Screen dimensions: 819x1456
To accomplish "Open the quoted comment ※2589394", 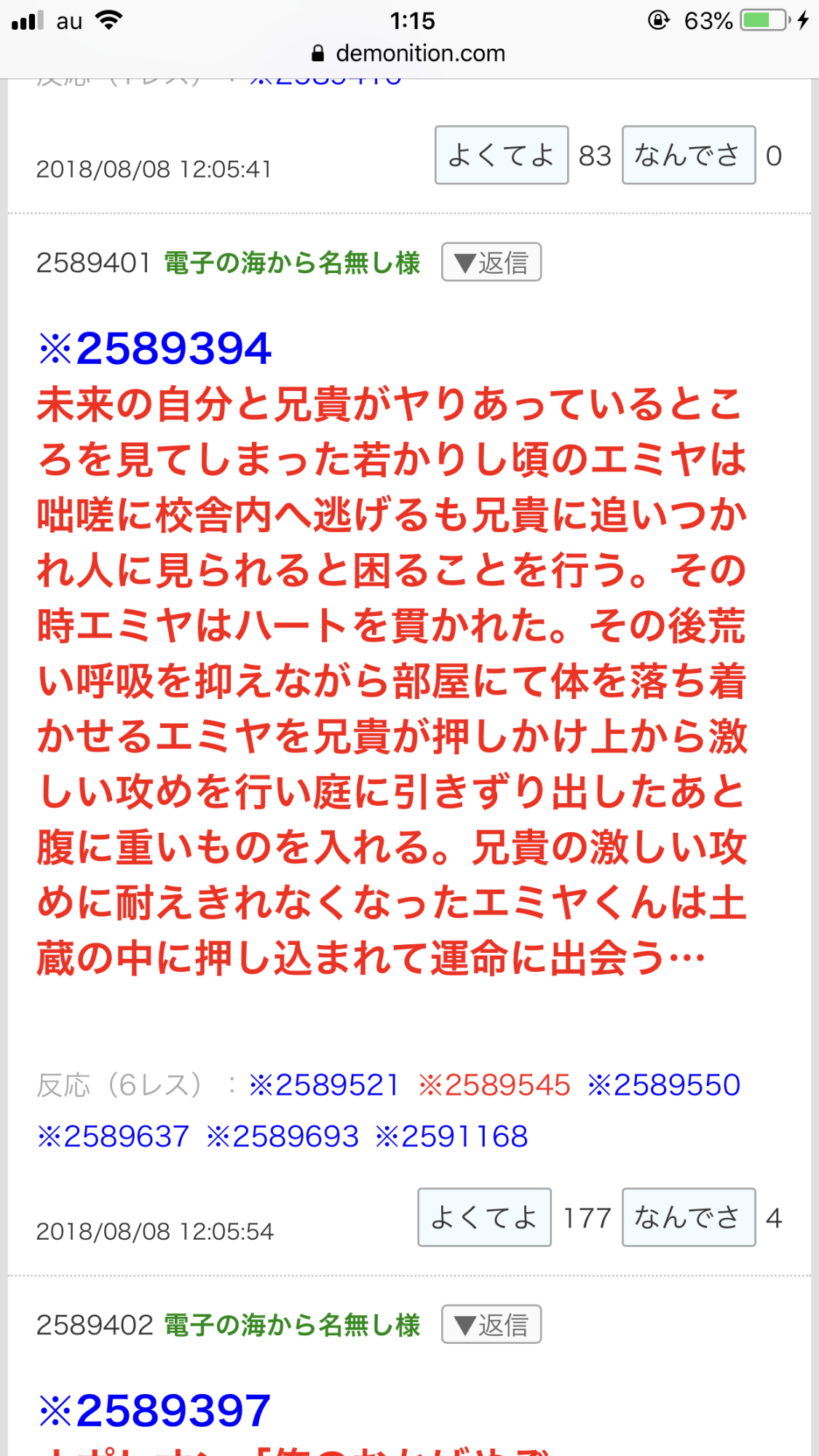I will pos(155,348).
